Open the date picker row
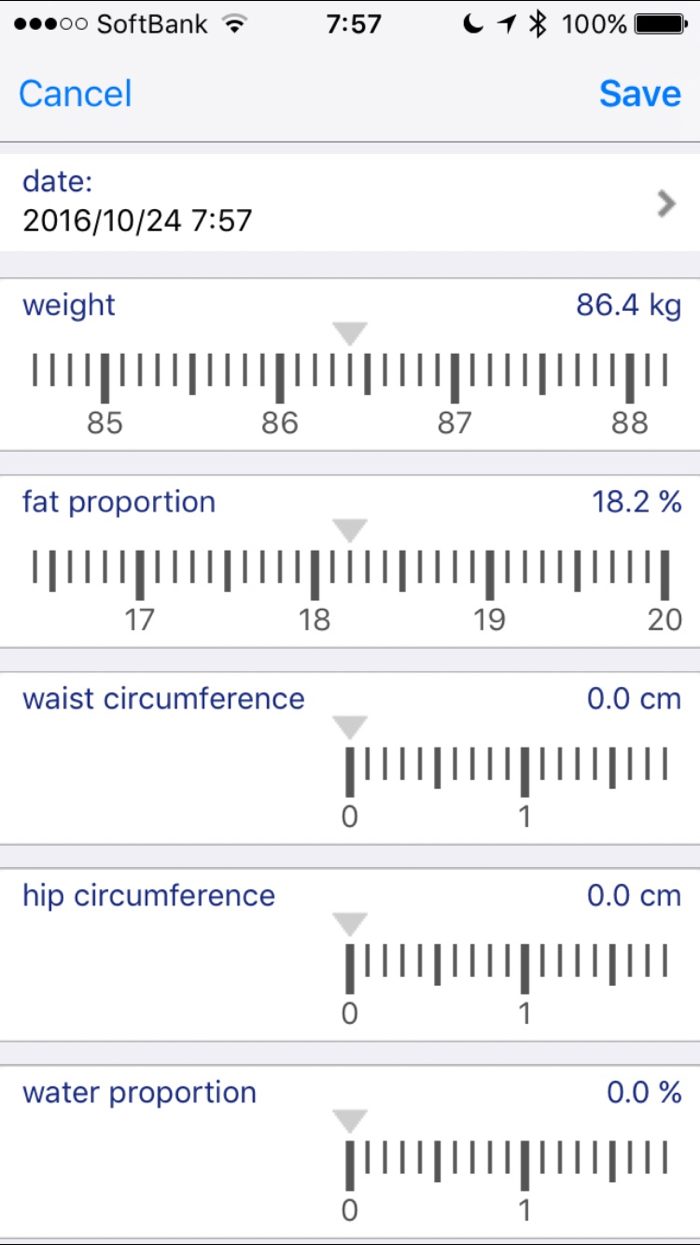The image size is (700, 1245). (x=350, y=201)
